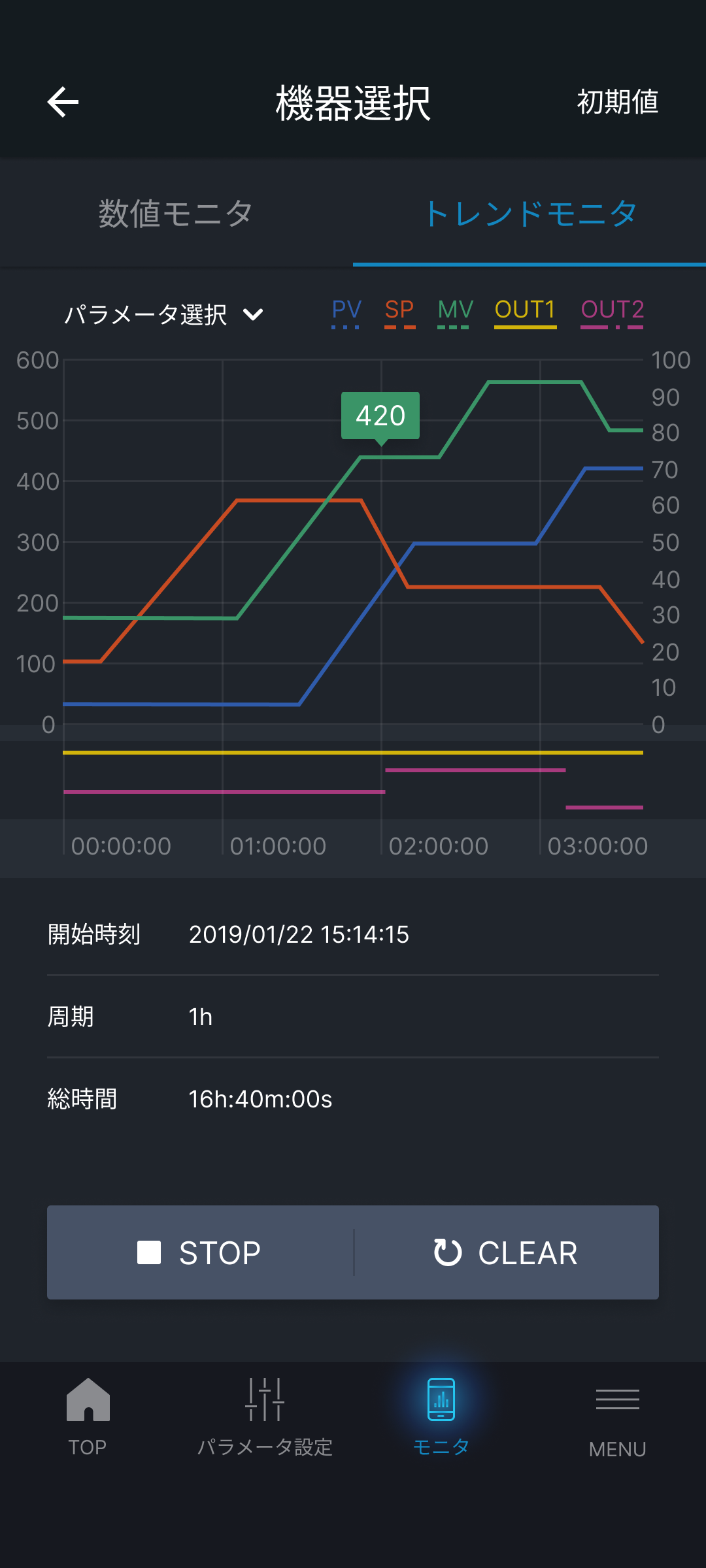Stop the trend recording
The image size is (706, 1568).
(x=200, y=1252)
